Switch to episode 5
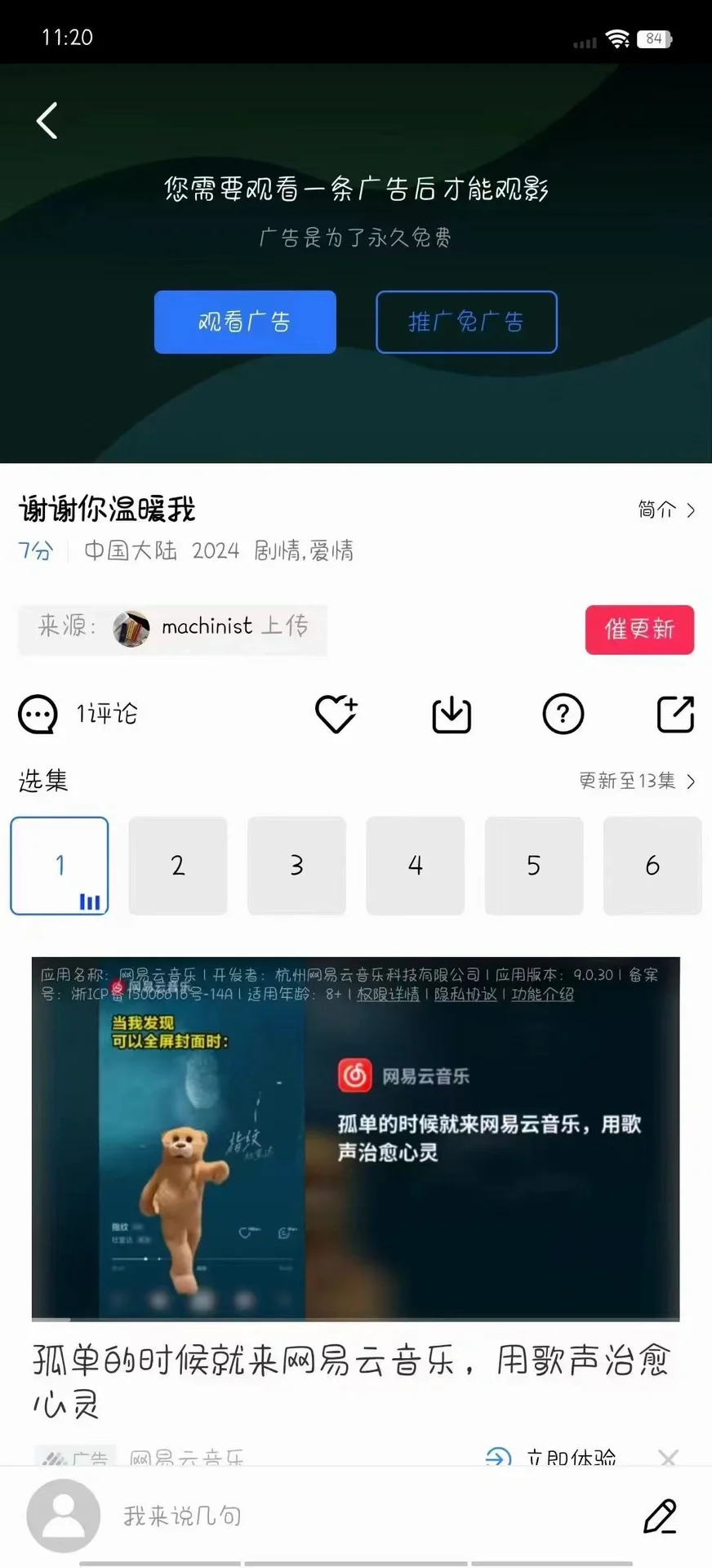The height and width of the screenshot is (1568, 712). click(x=534, y=866)
